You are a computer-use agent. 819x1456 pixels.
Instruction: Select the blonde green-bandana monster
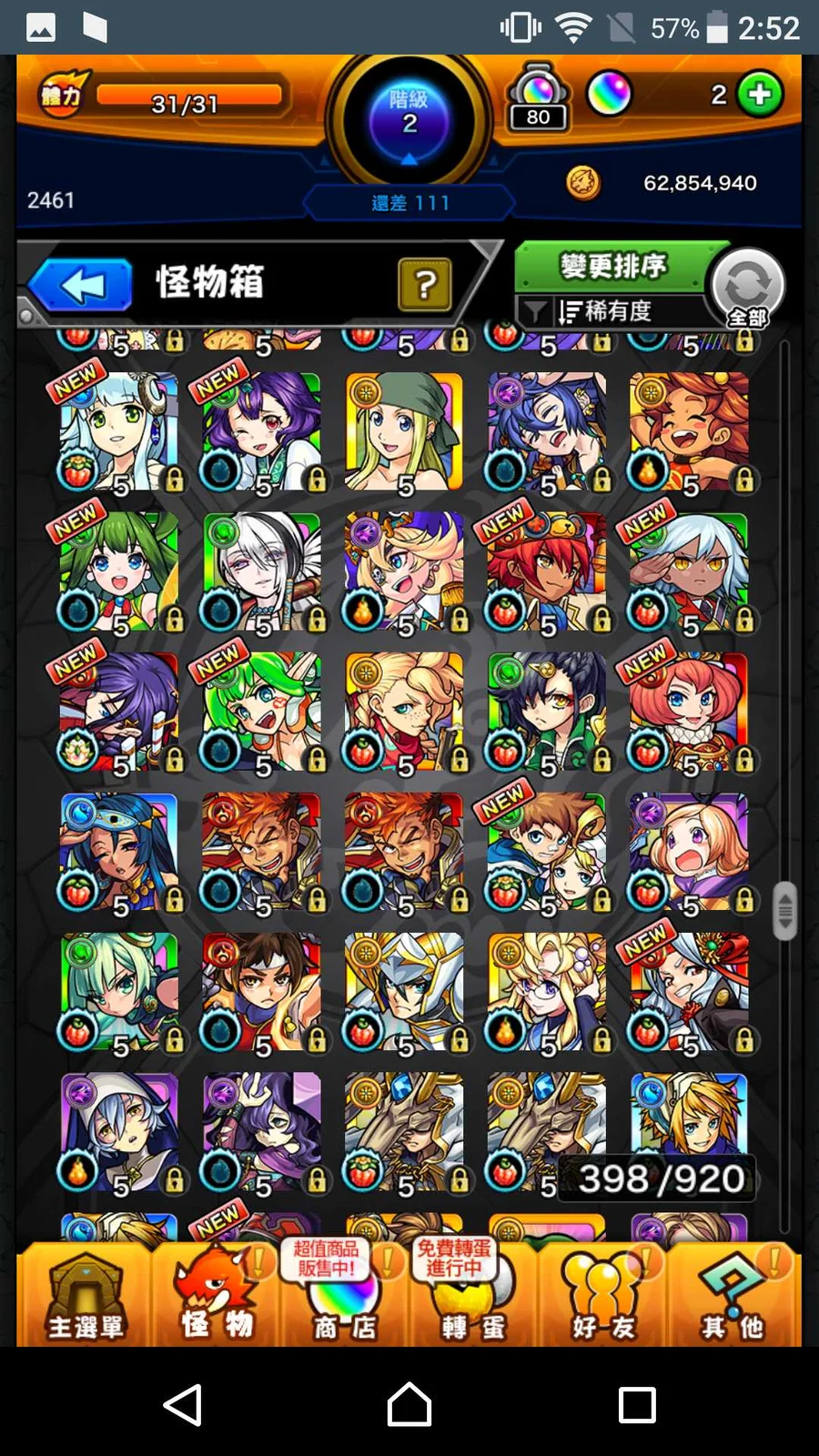(x=404, y=431)
